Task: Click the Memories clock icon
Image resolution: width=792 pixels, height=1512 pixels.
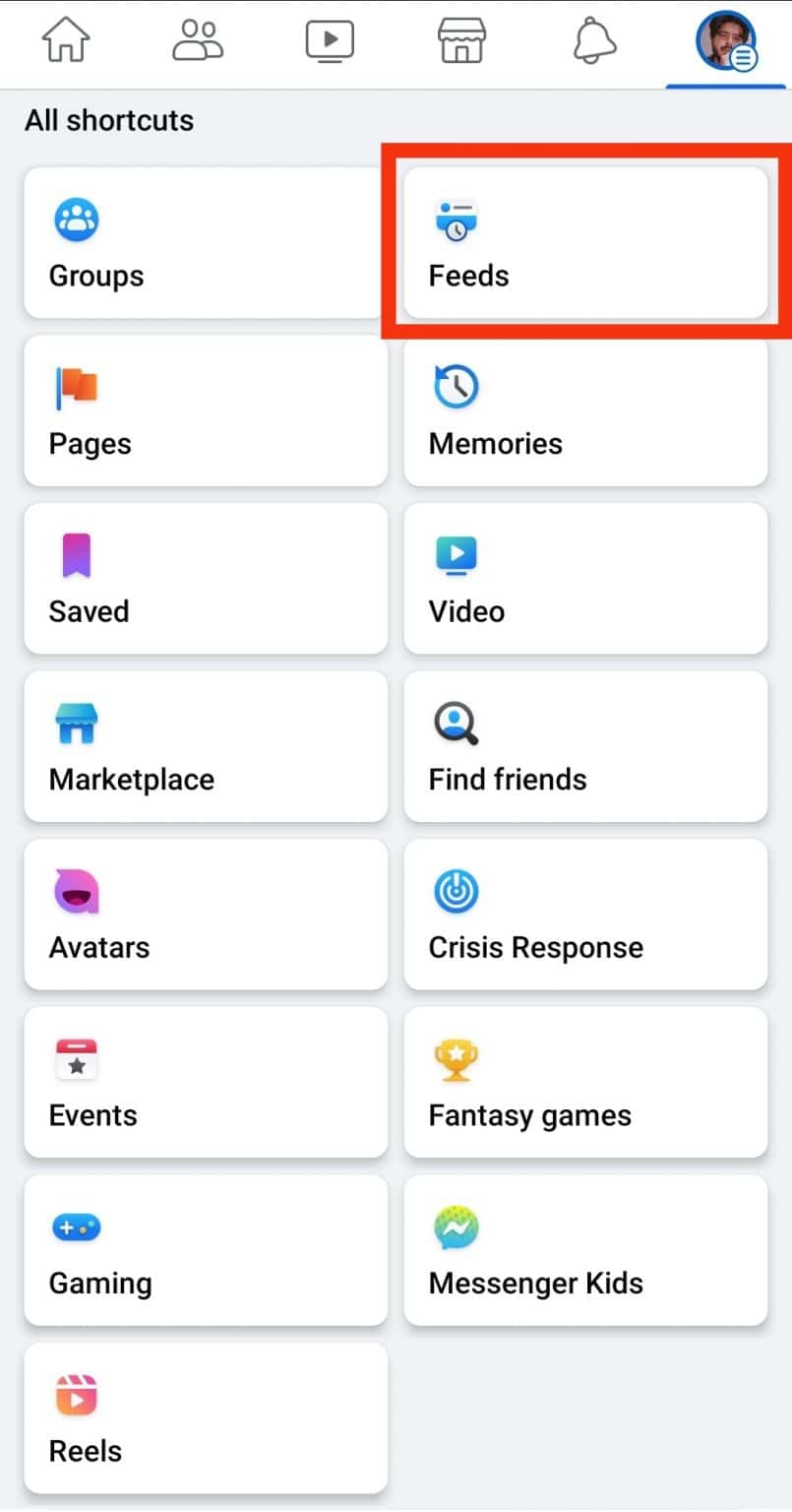Action: [x=457, y=386]
